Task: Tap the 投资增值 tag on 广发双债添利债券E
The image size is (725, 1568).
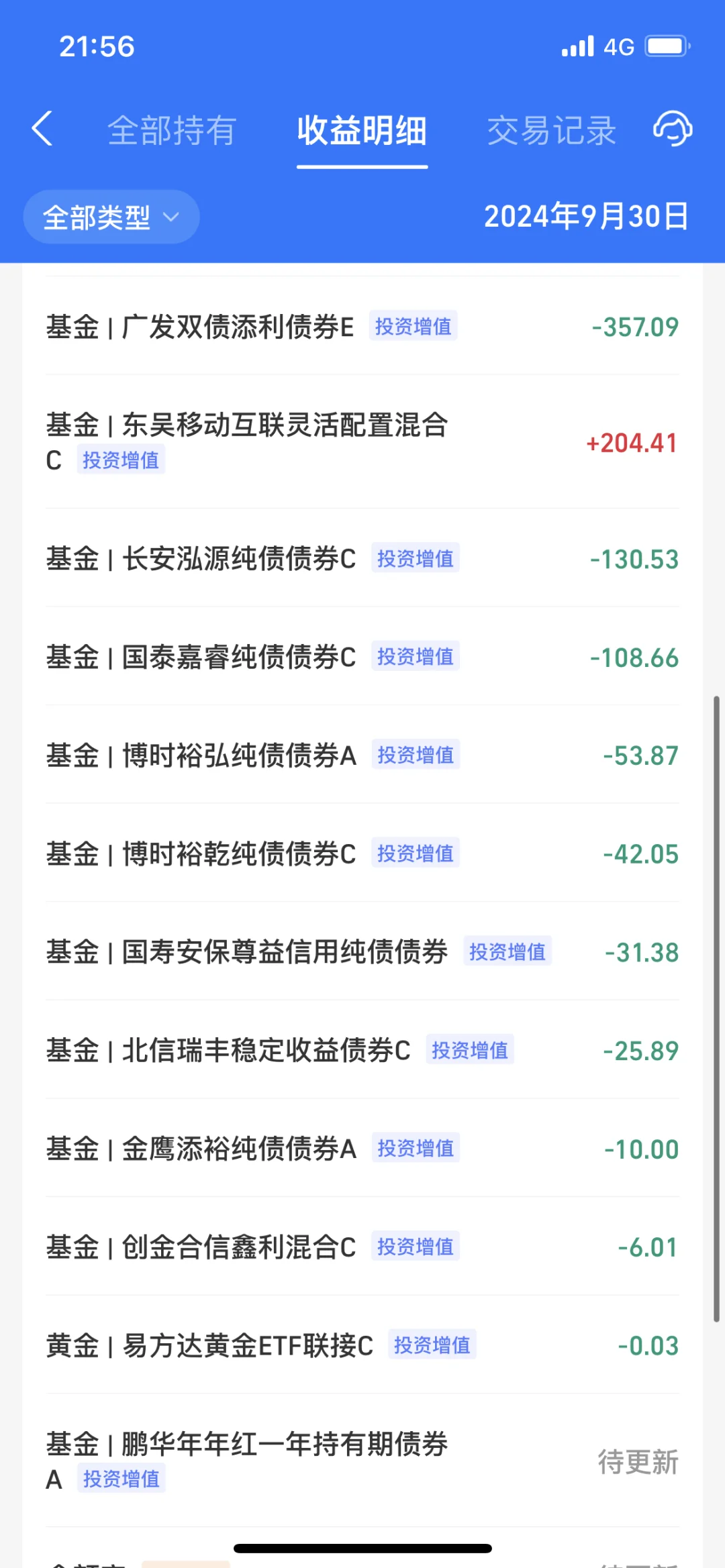Action: pyautogui.click(x=413, y=326)
